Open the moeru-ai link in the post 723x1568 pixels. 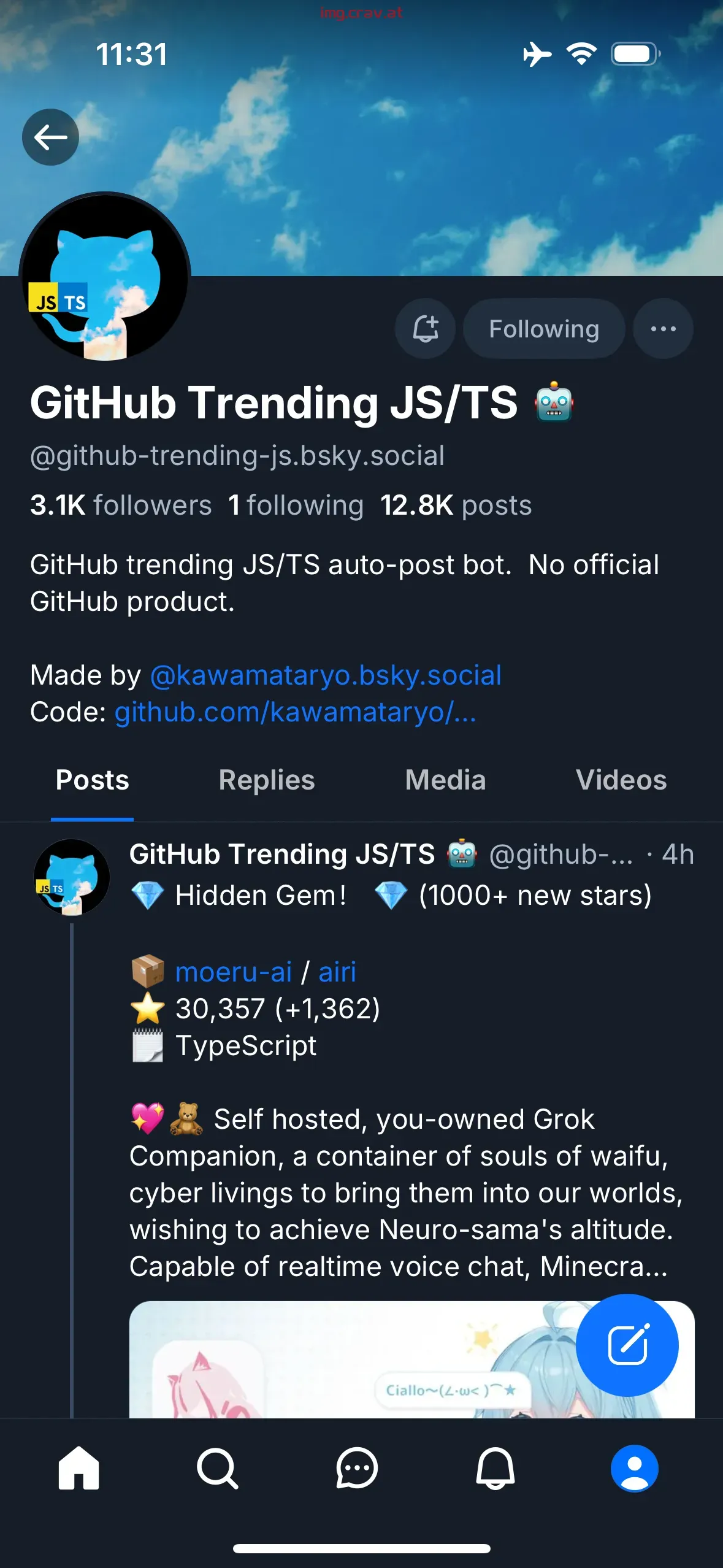pos(234,972)
